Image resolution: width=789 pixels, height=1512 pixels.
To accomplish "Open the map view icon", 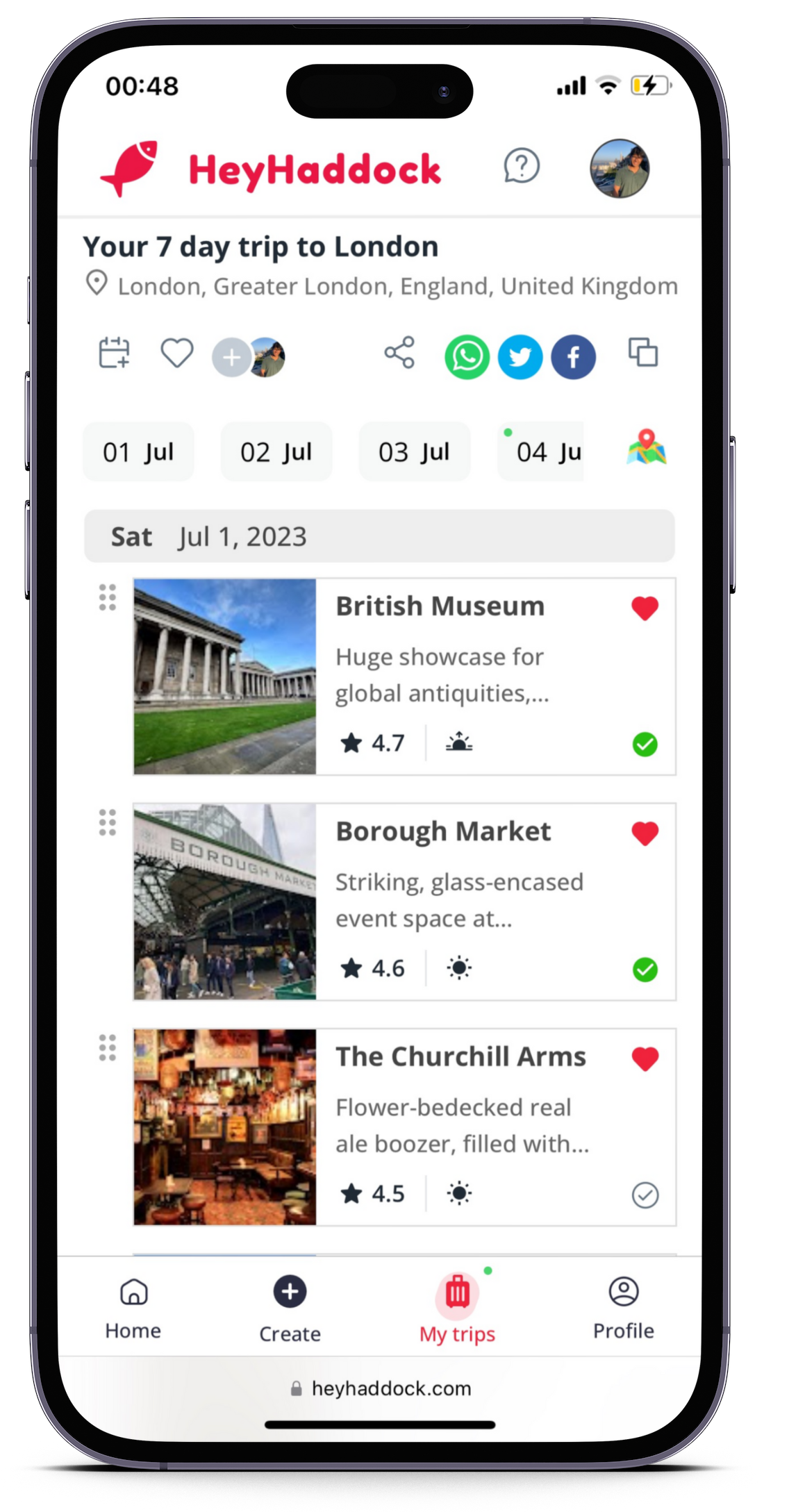I will pos(646,447).
